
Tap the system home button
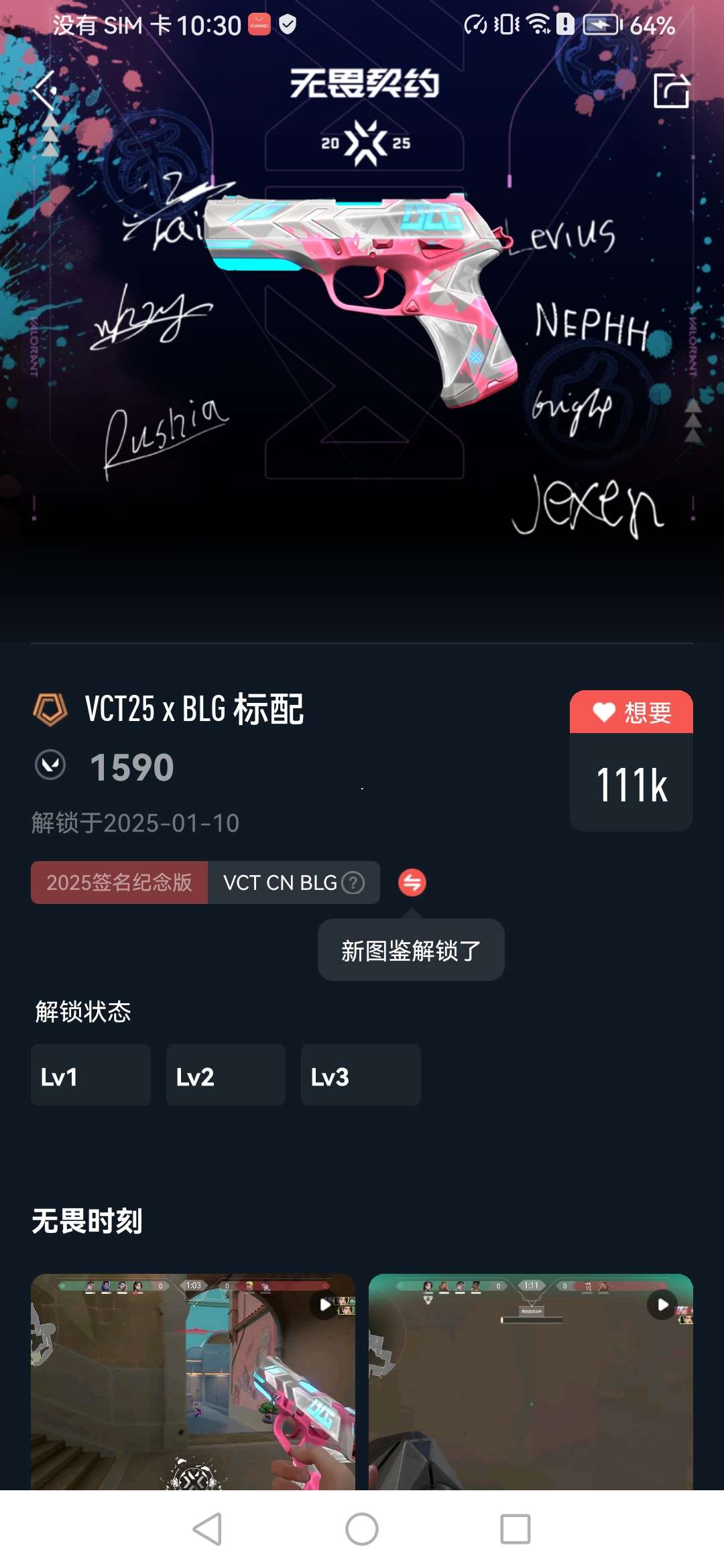(x=362, y=1529)
